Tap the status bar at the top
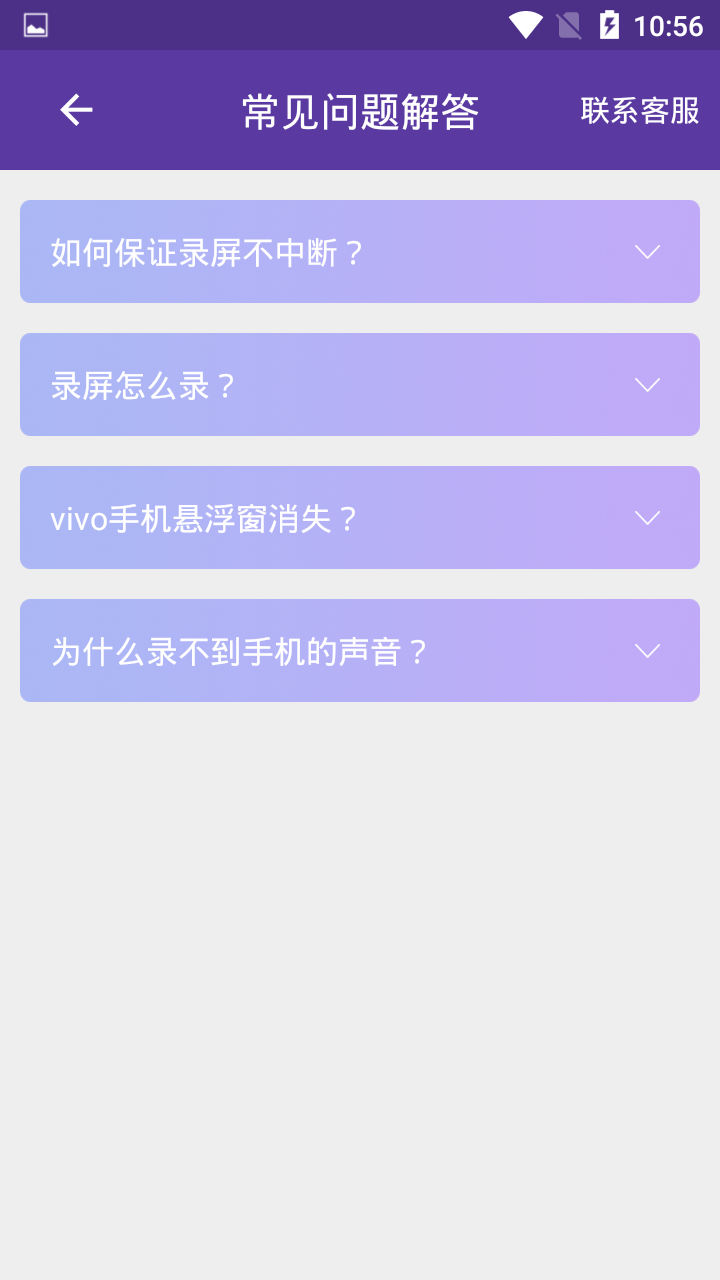The width and height of the screenshot is (720, 1280). [360, 25]
